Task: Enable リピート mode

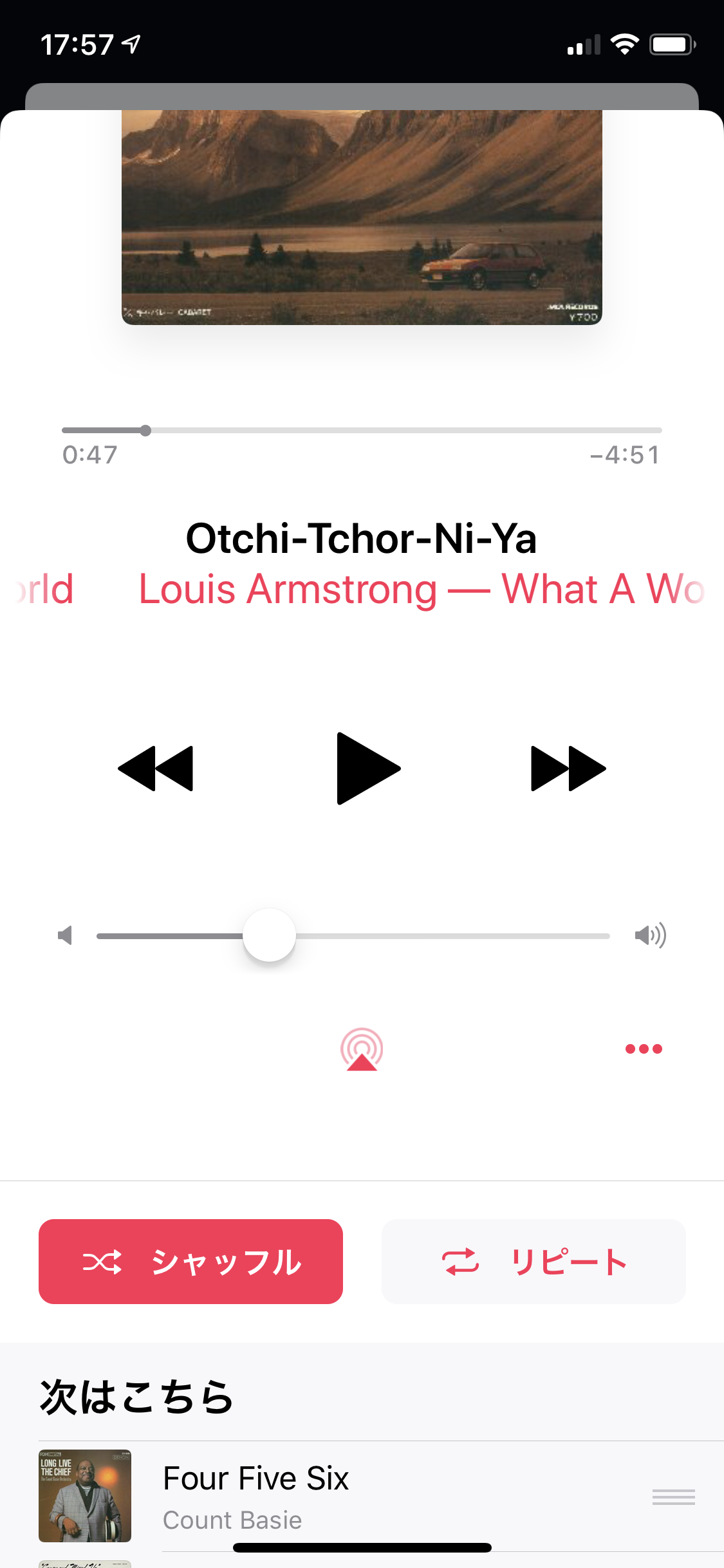Action: coord(534,1262)
